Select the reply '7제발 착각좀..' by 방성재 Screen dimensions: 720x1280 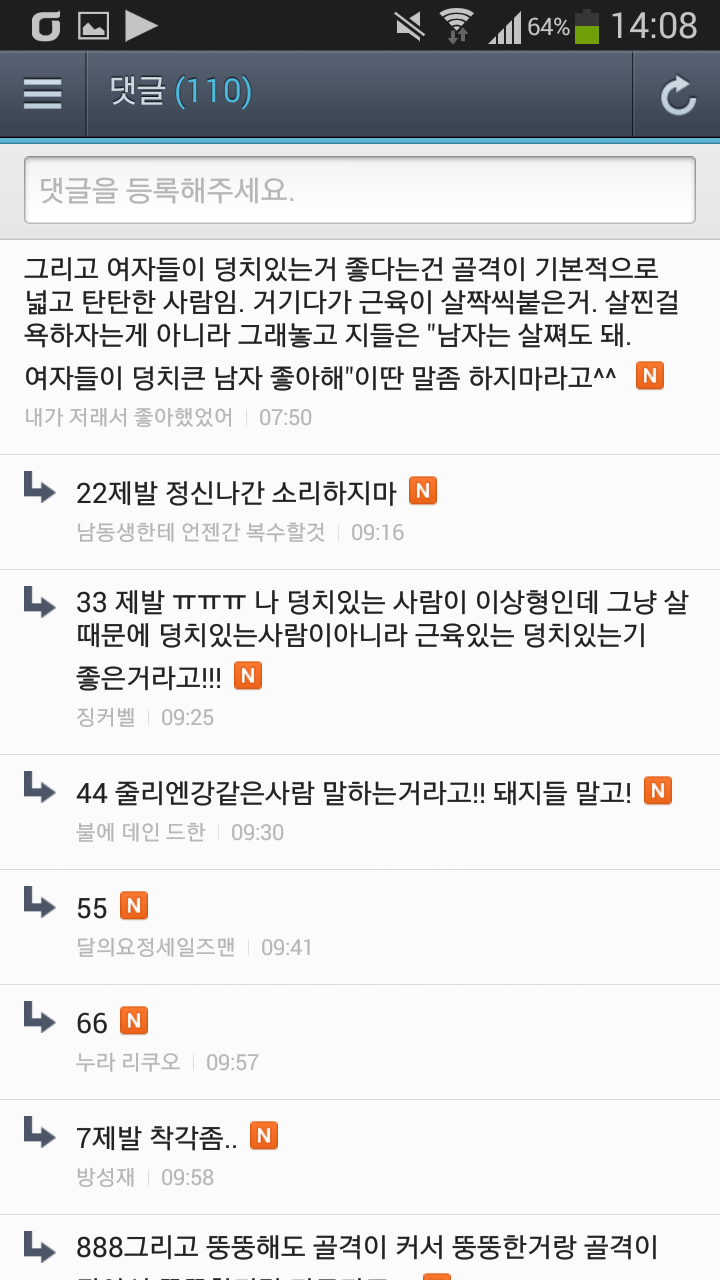156,1138
